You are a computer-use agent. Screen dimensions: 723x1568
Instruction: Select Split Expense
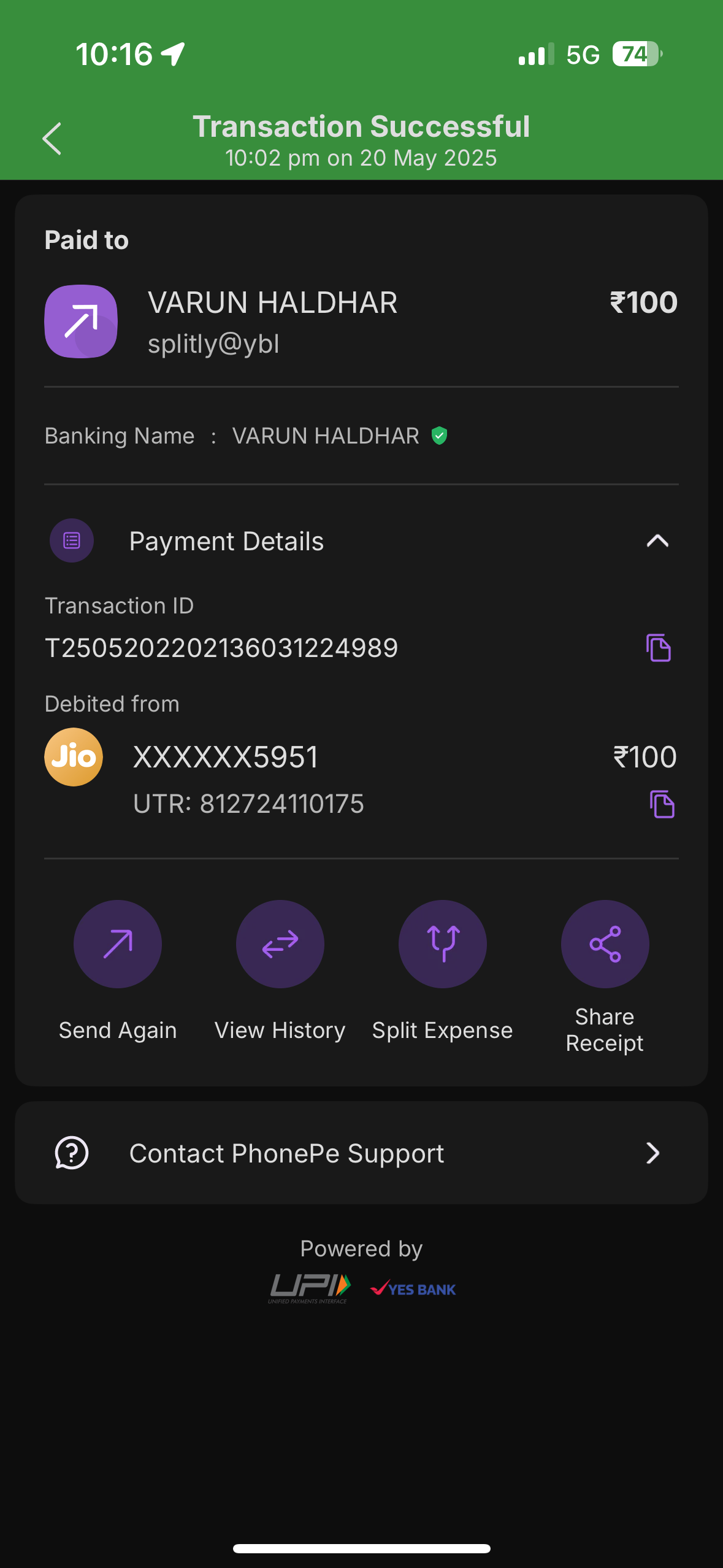[x=443, y=943]
